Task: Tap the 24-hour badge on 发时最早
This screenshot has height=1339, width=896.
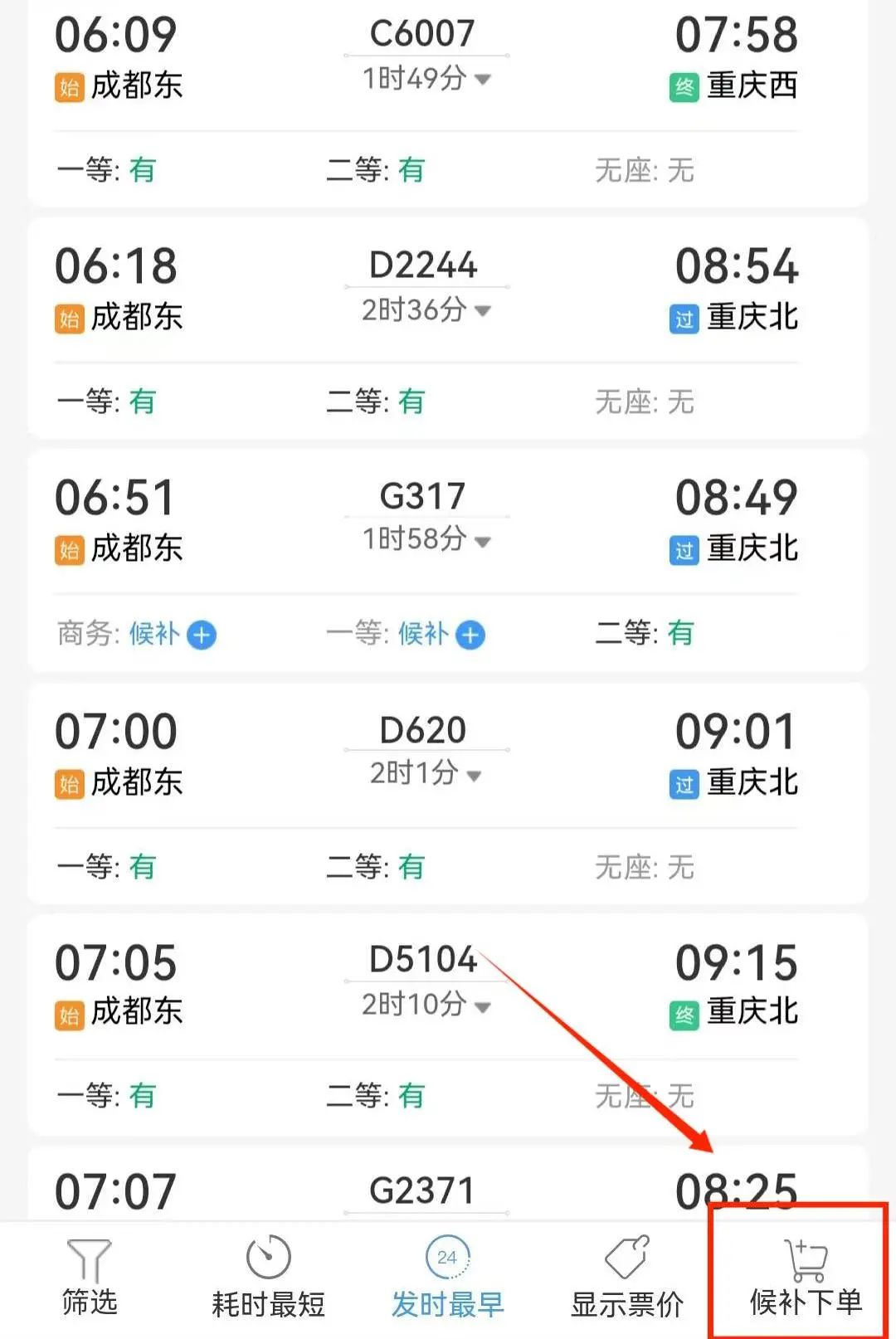Action: [x=448, y=1255]
